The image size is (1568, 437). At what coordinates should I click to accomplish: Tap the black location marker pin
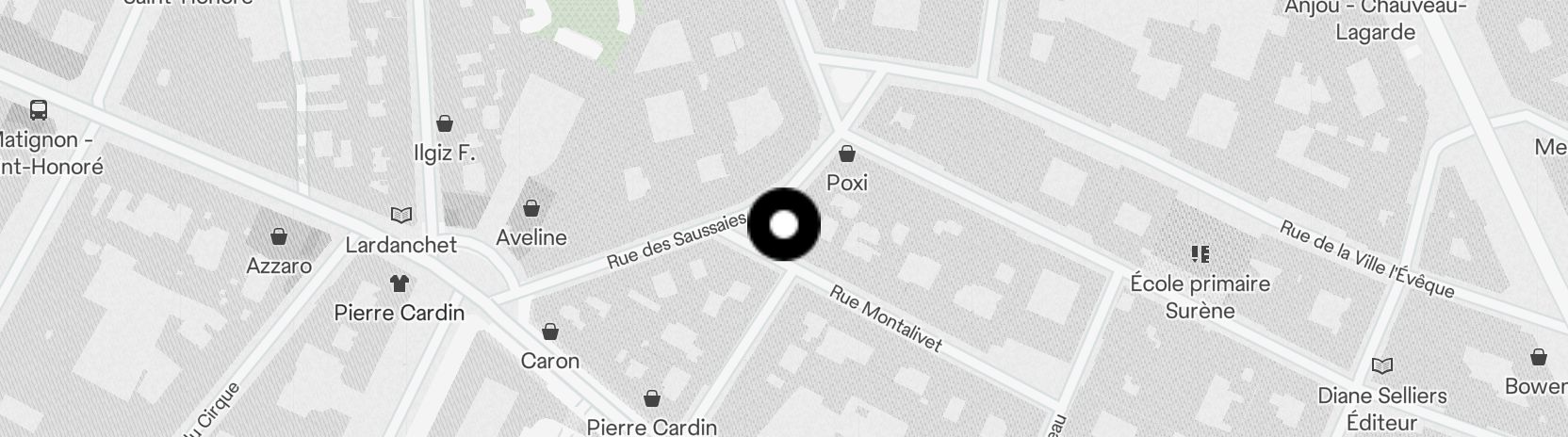783,224
